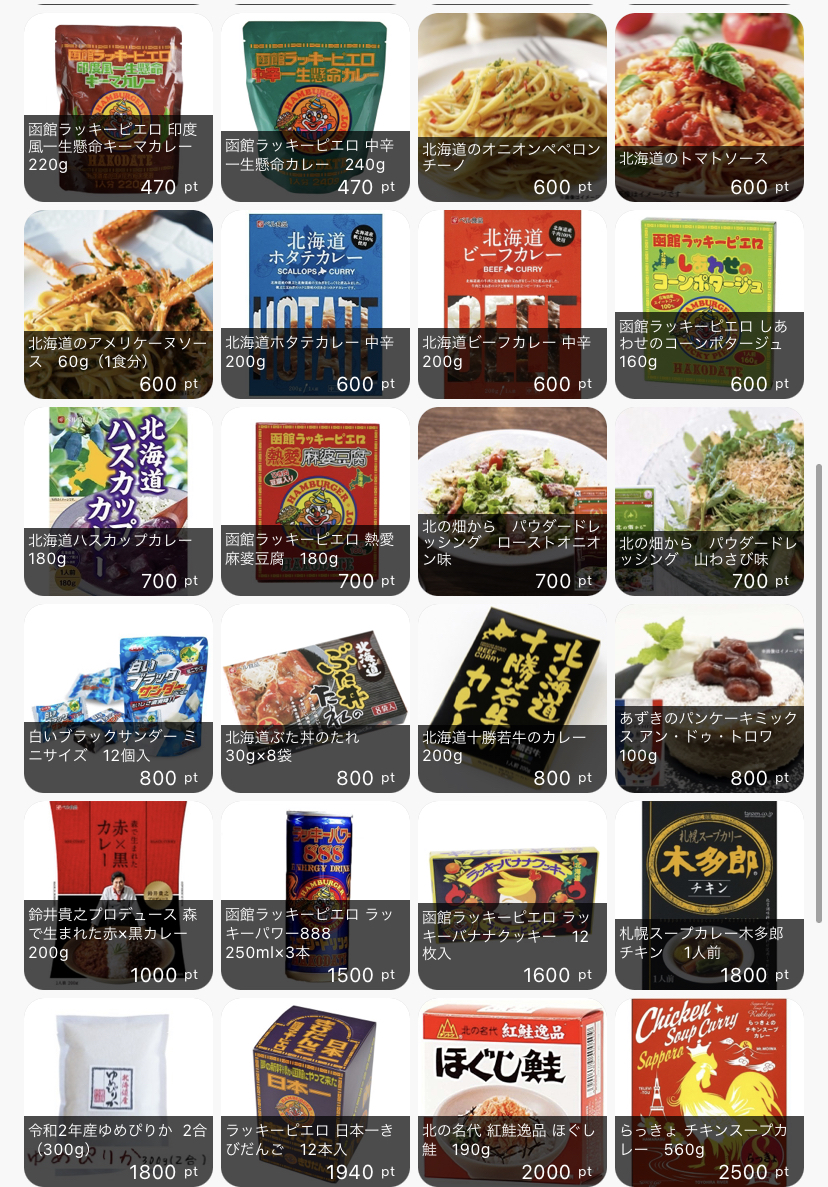The width and height of the screenshot is (828, 1187).
Task: Choose 北海道のアメリケーヌソース 60g
Action: click(118, 304)
